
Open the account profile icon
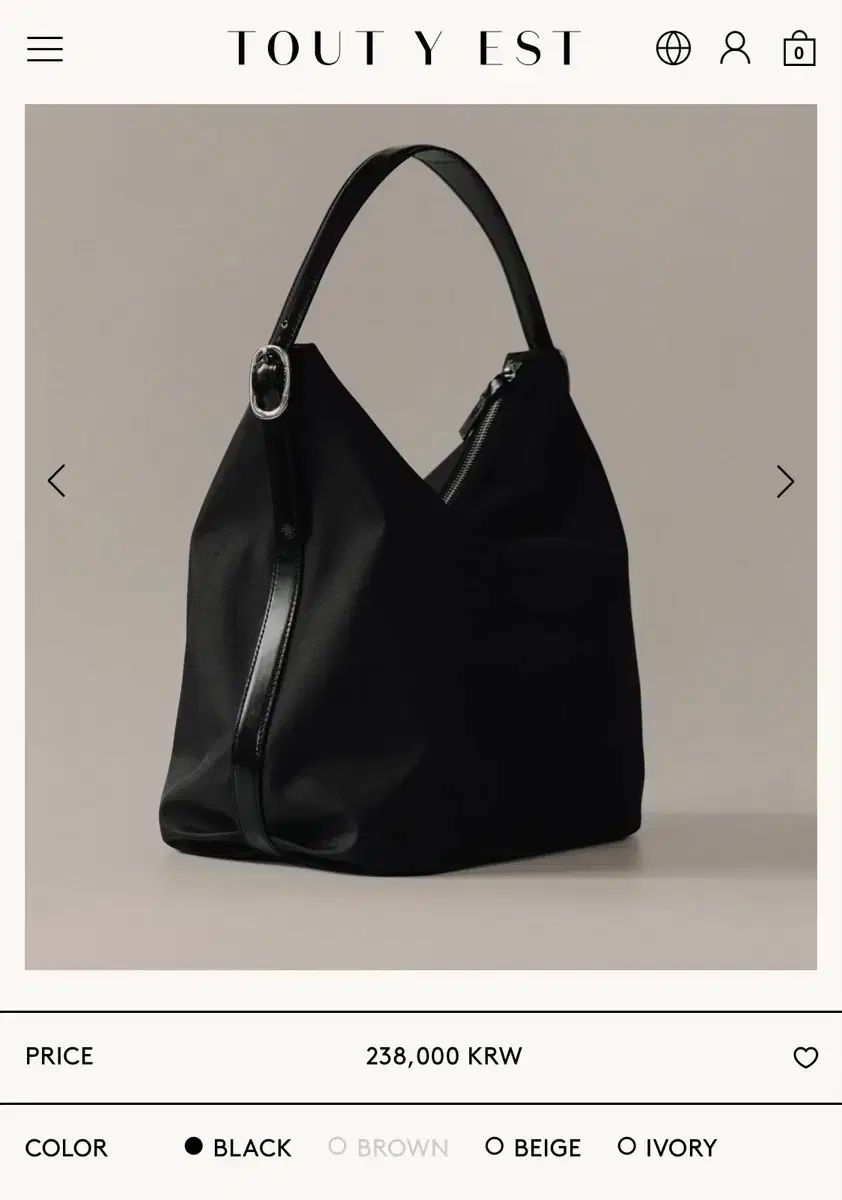(735, 48)
